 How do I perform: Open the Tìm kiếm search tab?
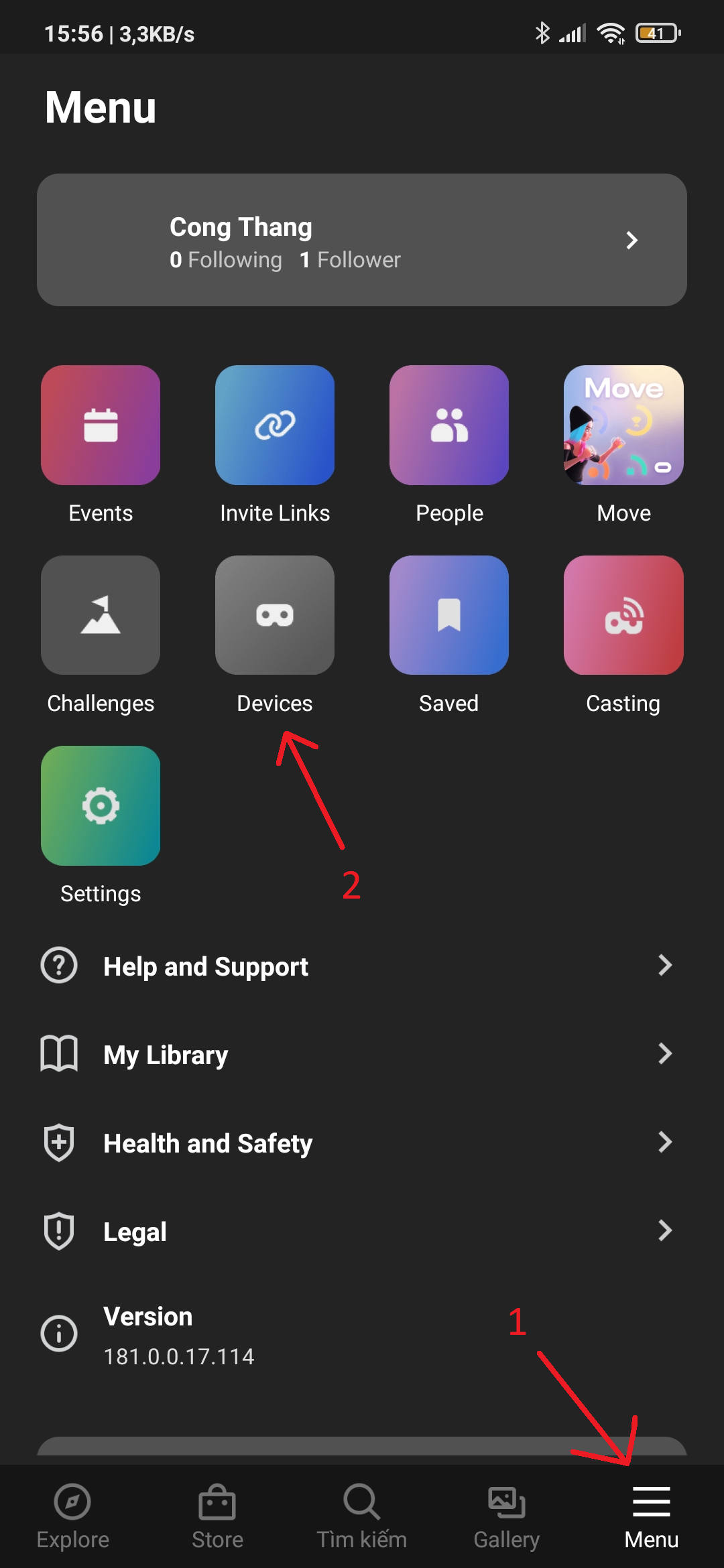point(362,1516)
